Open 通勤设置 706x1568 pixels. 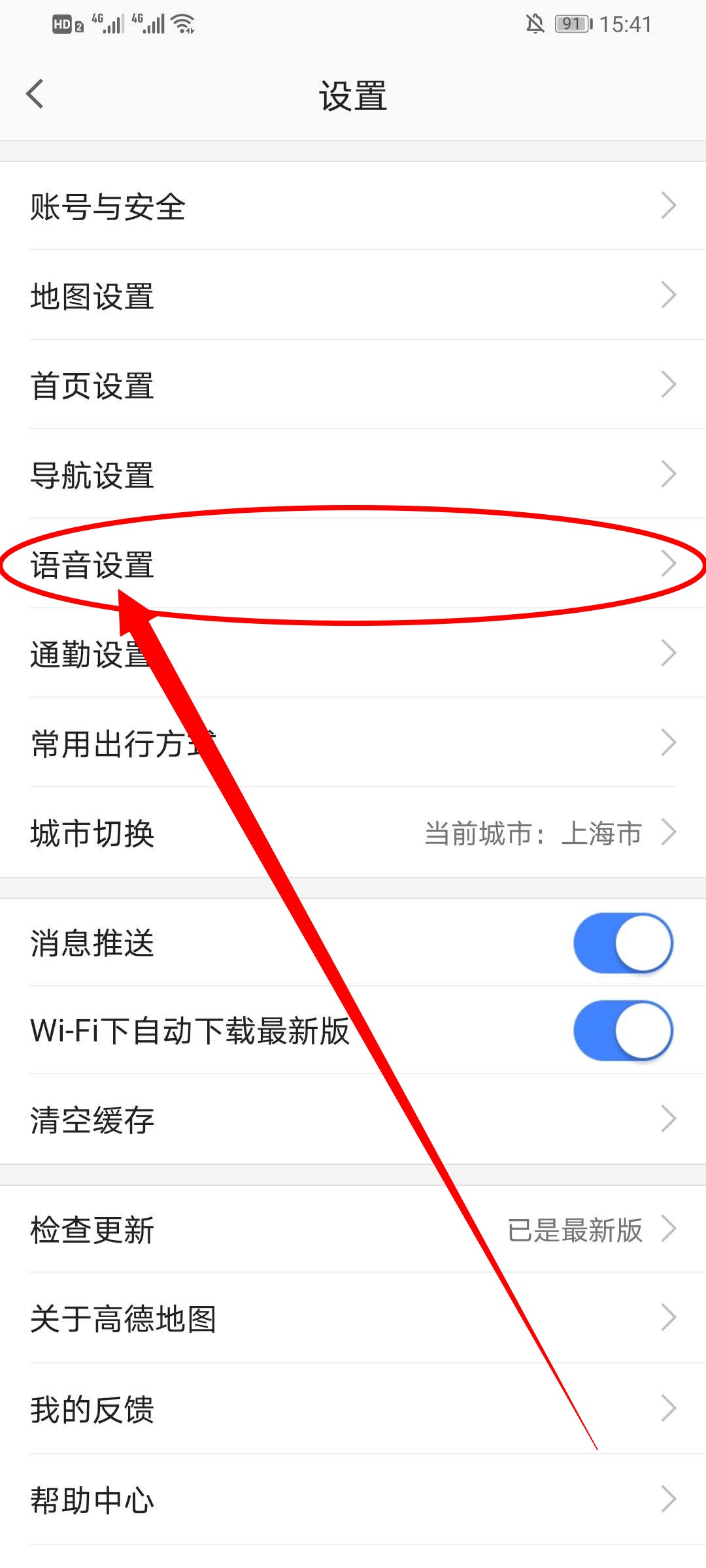[353, 653]
